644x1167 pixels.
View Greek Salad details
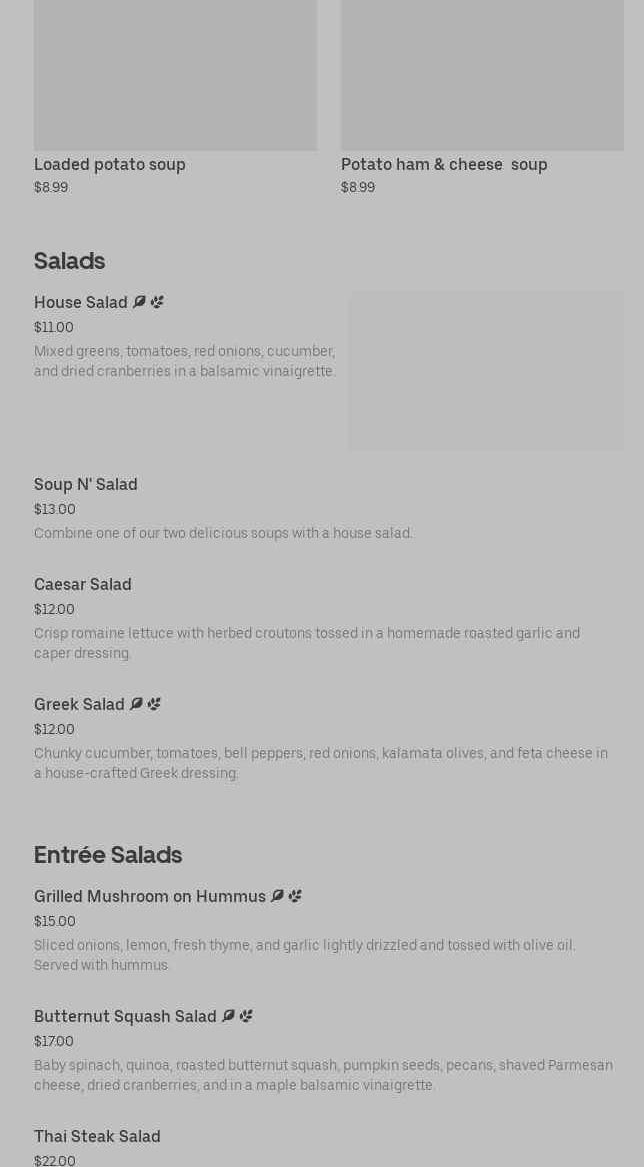coord(80,704)
